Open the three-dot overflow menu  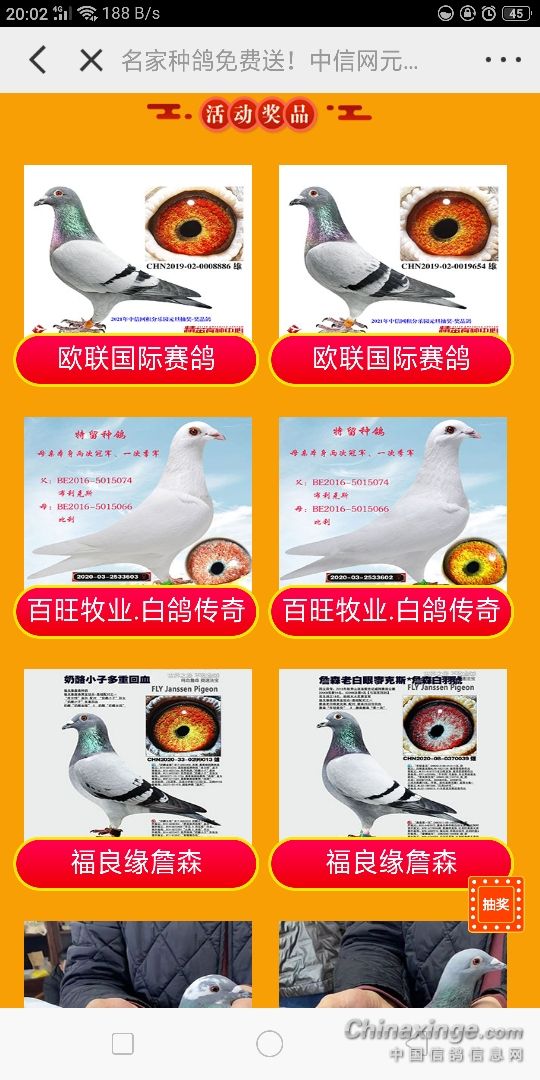[x=503, y=60]
